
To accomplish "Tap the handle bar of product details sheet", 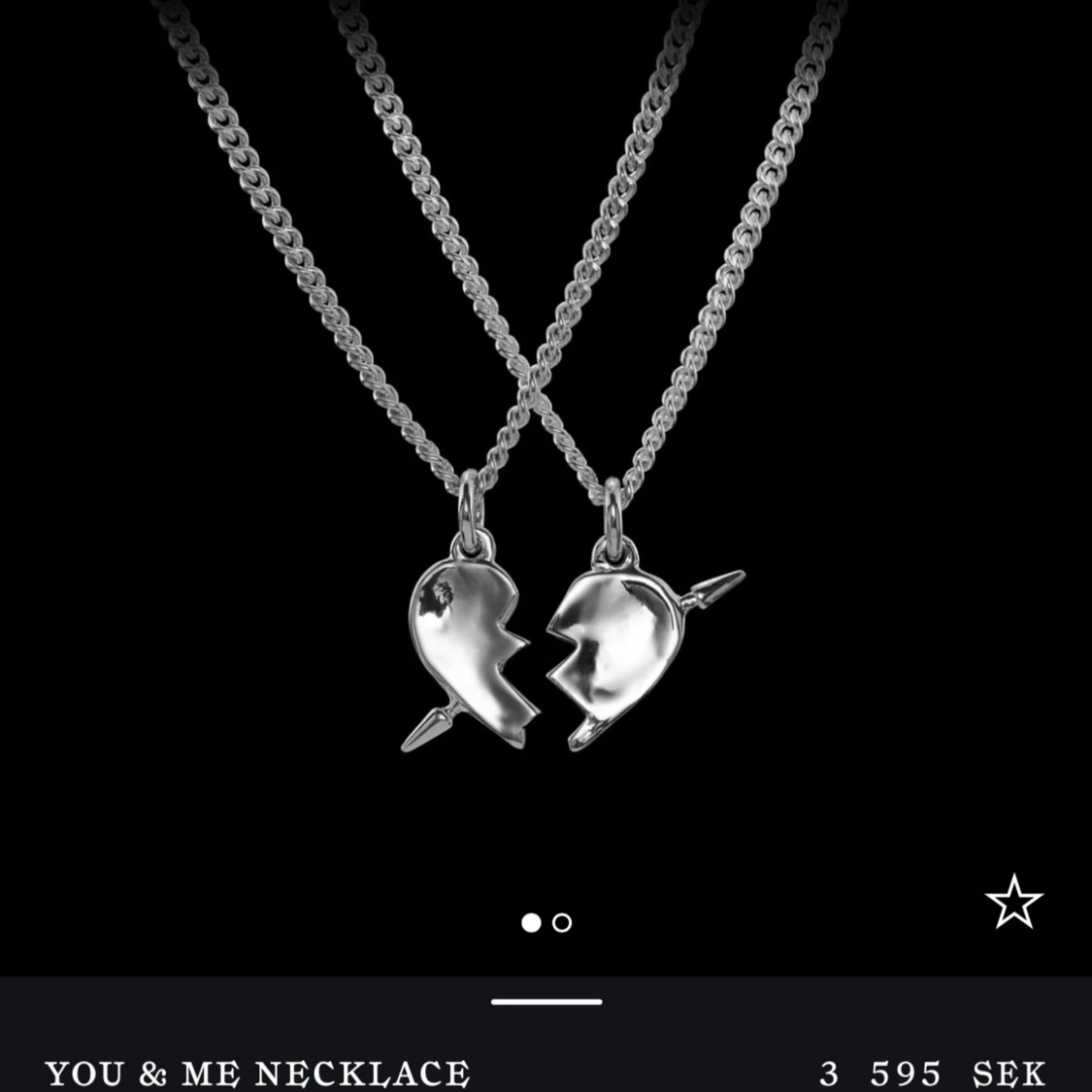I will coord(546,1002).
